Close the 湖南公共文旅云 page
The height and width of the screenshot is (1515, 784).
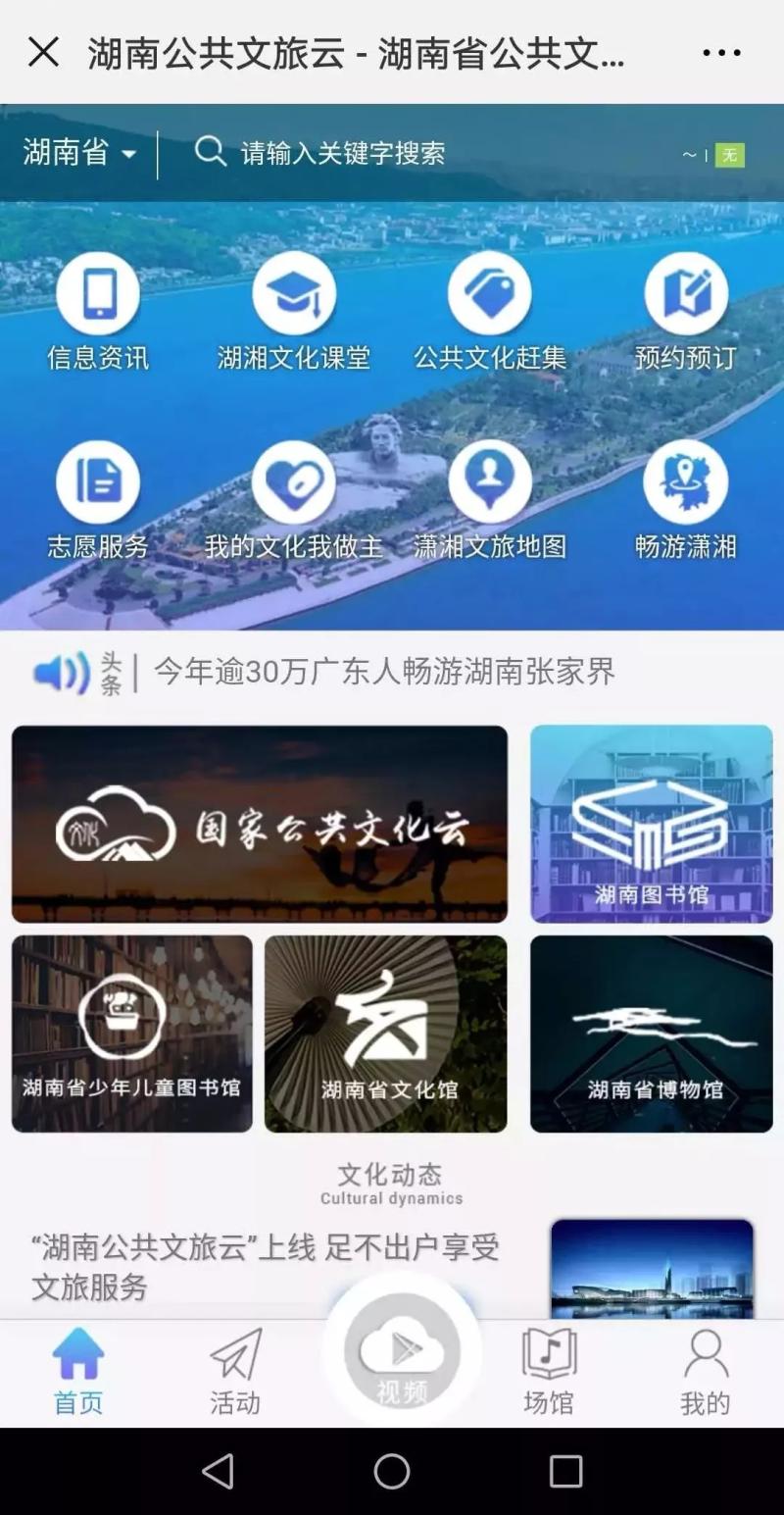pos(43,53)
